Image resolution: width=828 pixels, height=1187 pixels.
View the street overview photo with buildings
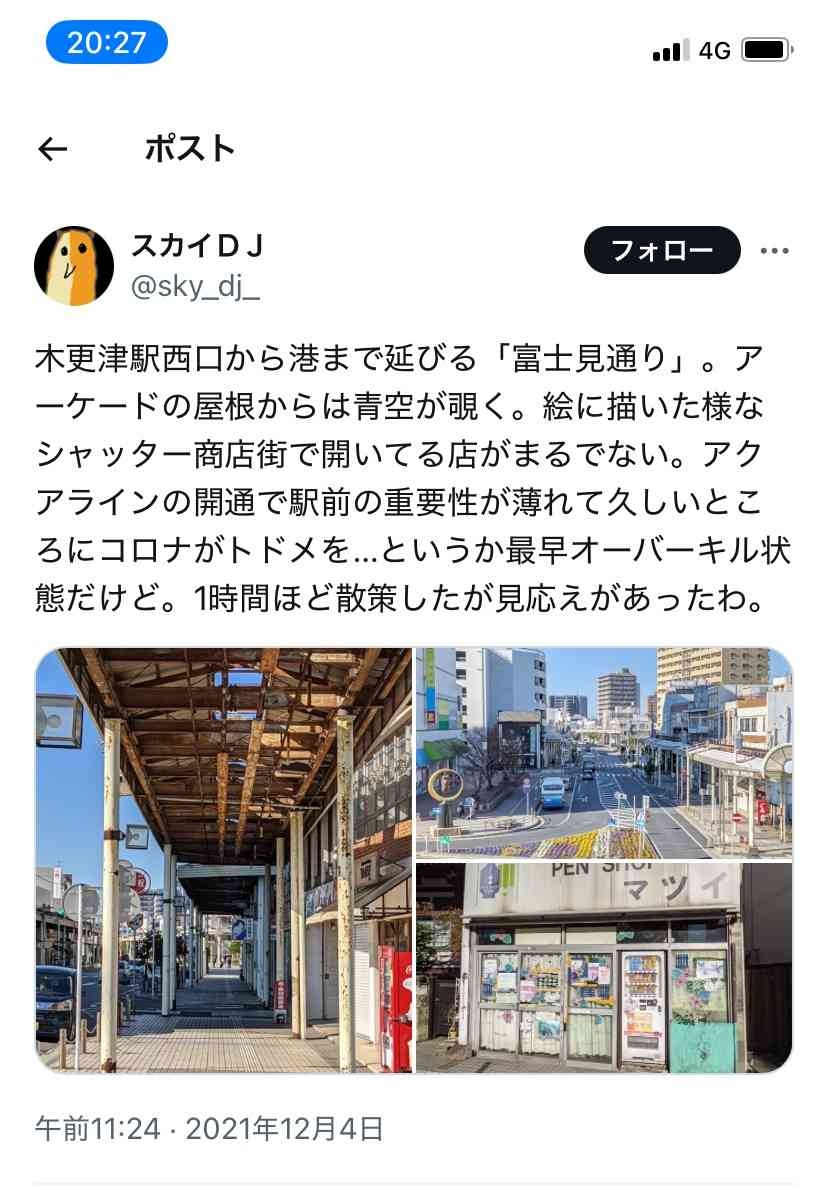[x=604, y=752]
